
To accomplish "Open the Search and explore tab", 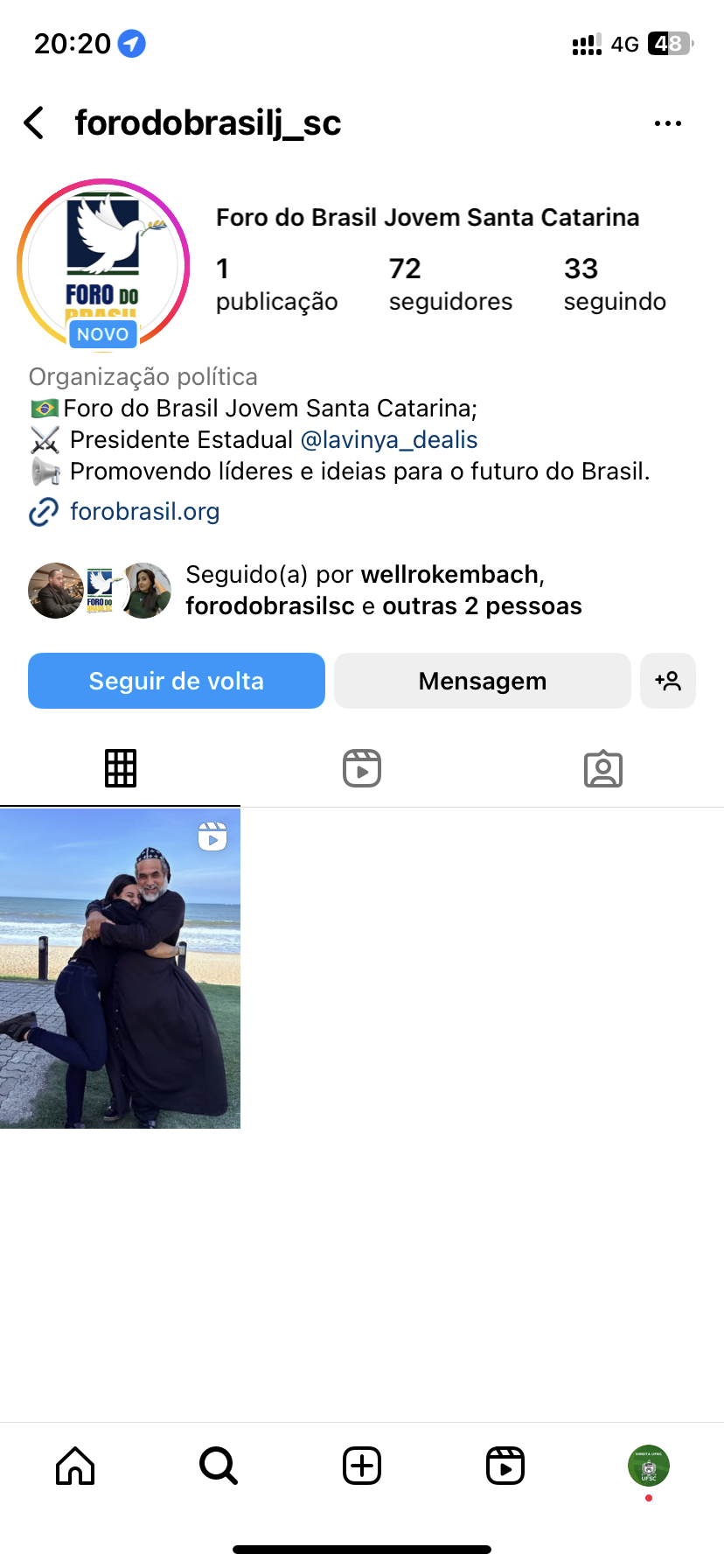I will pyautogui.click(x=219, y=1466).
